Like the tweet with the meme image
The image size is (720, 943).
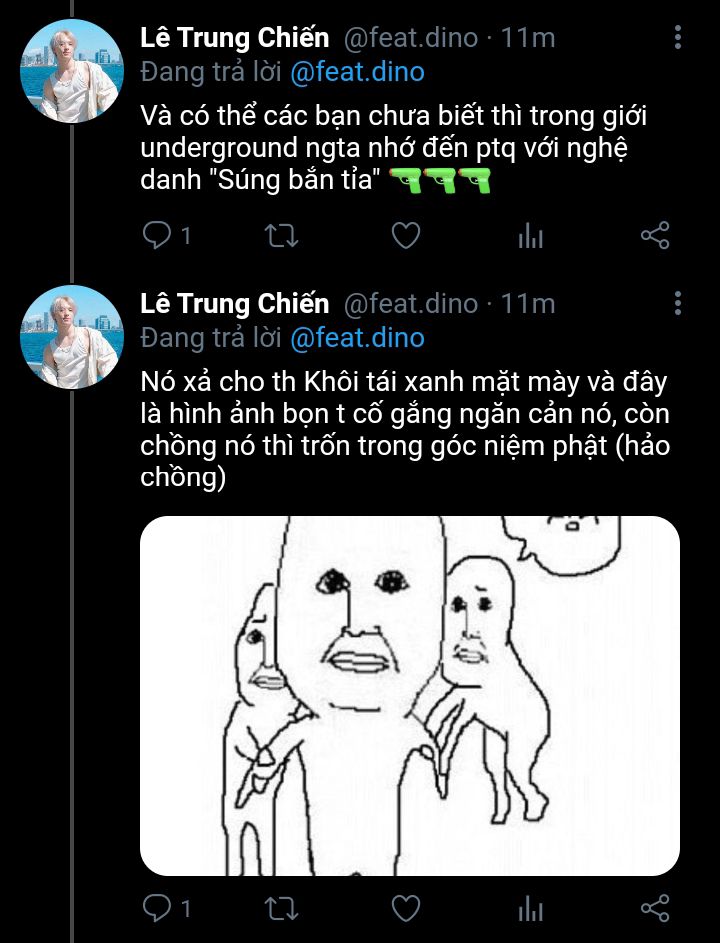404,908
